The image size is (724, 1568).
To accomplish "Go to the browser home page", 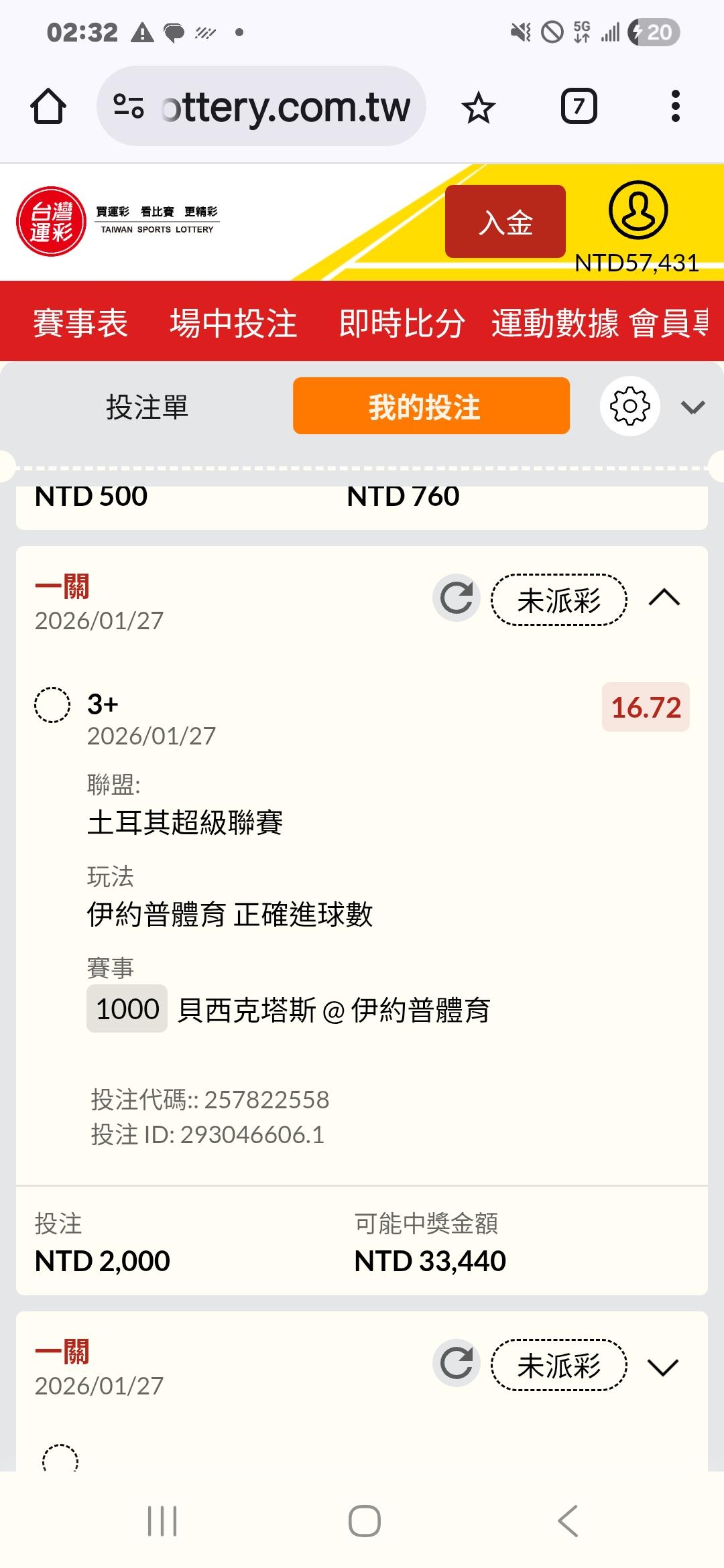I will coord(48,107).
